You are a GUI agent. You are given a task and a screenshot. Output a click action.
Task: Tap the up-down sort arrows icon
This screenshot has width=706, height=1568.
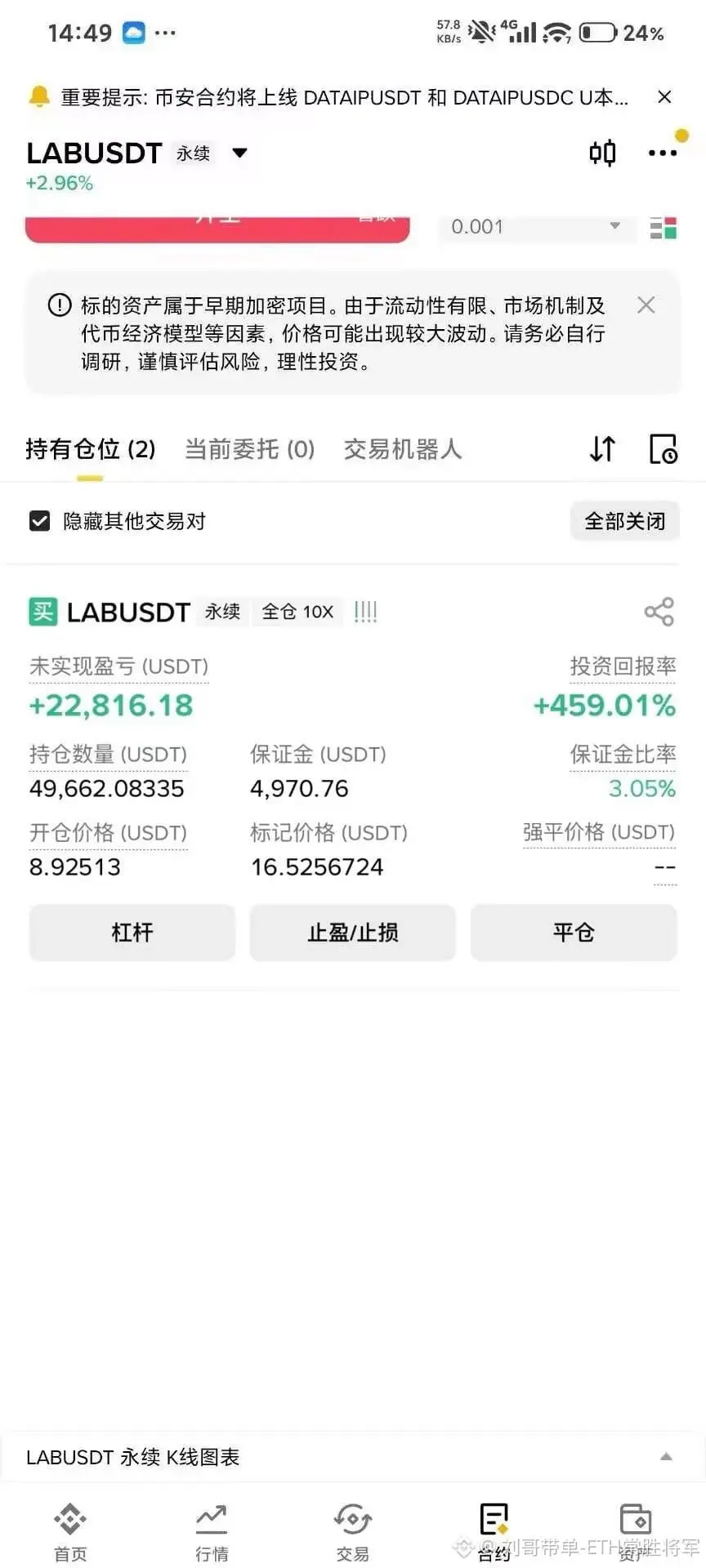click(x=602, y=449)
